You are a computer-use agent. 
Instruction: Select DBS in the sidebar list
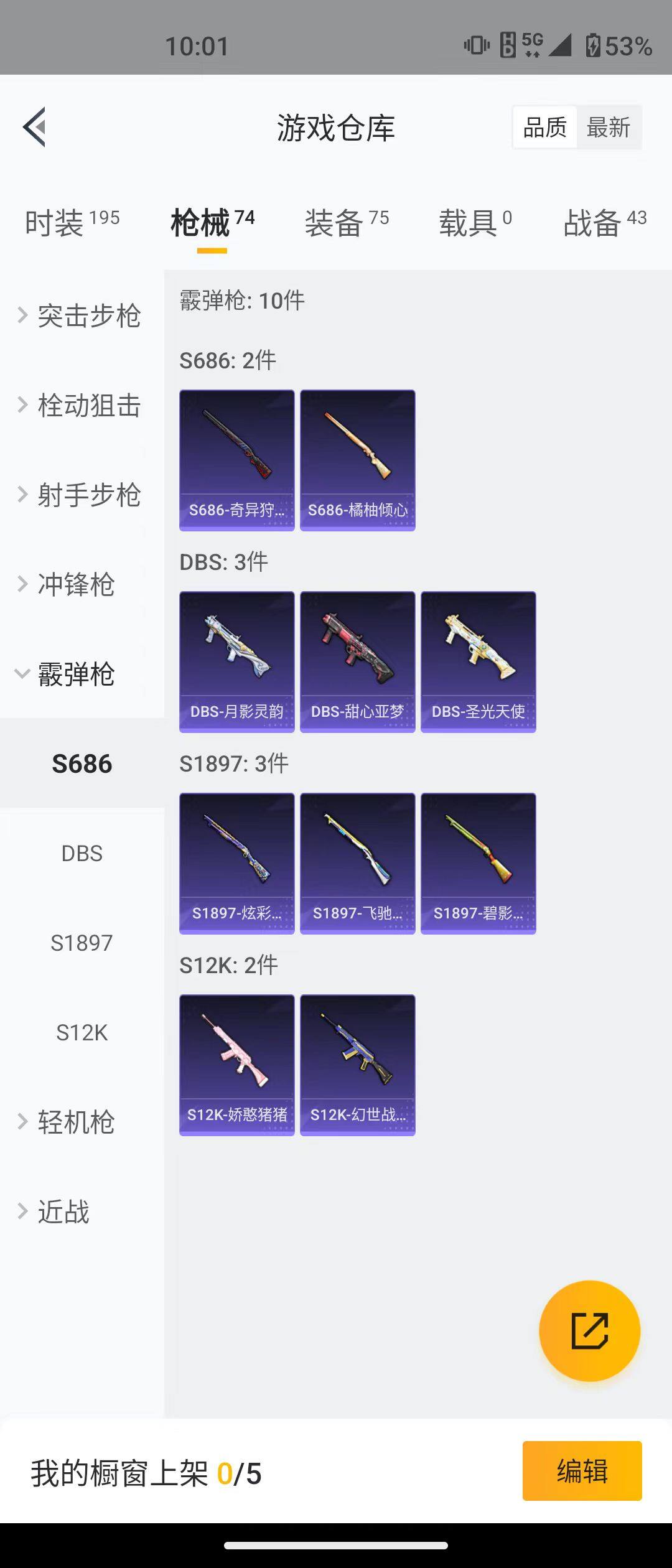[82, 854]
